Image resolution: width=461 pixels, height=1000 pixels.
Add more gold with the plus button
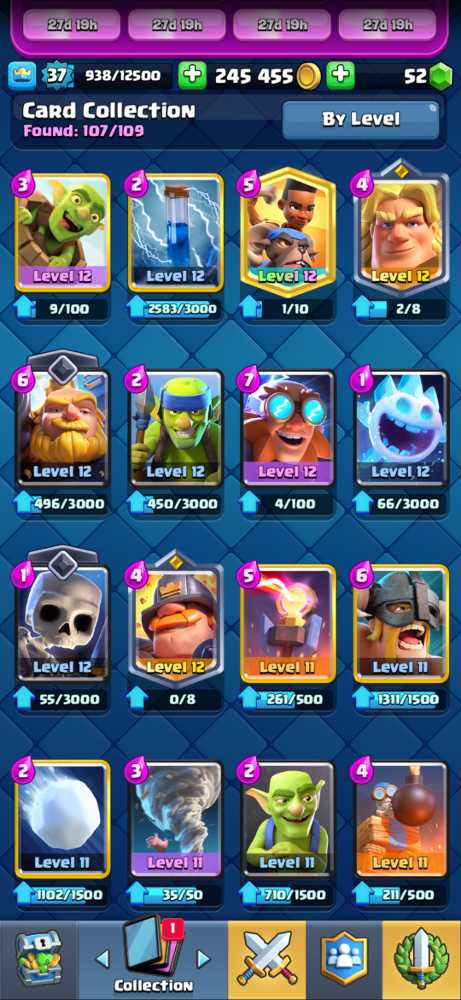coord(192,76)
